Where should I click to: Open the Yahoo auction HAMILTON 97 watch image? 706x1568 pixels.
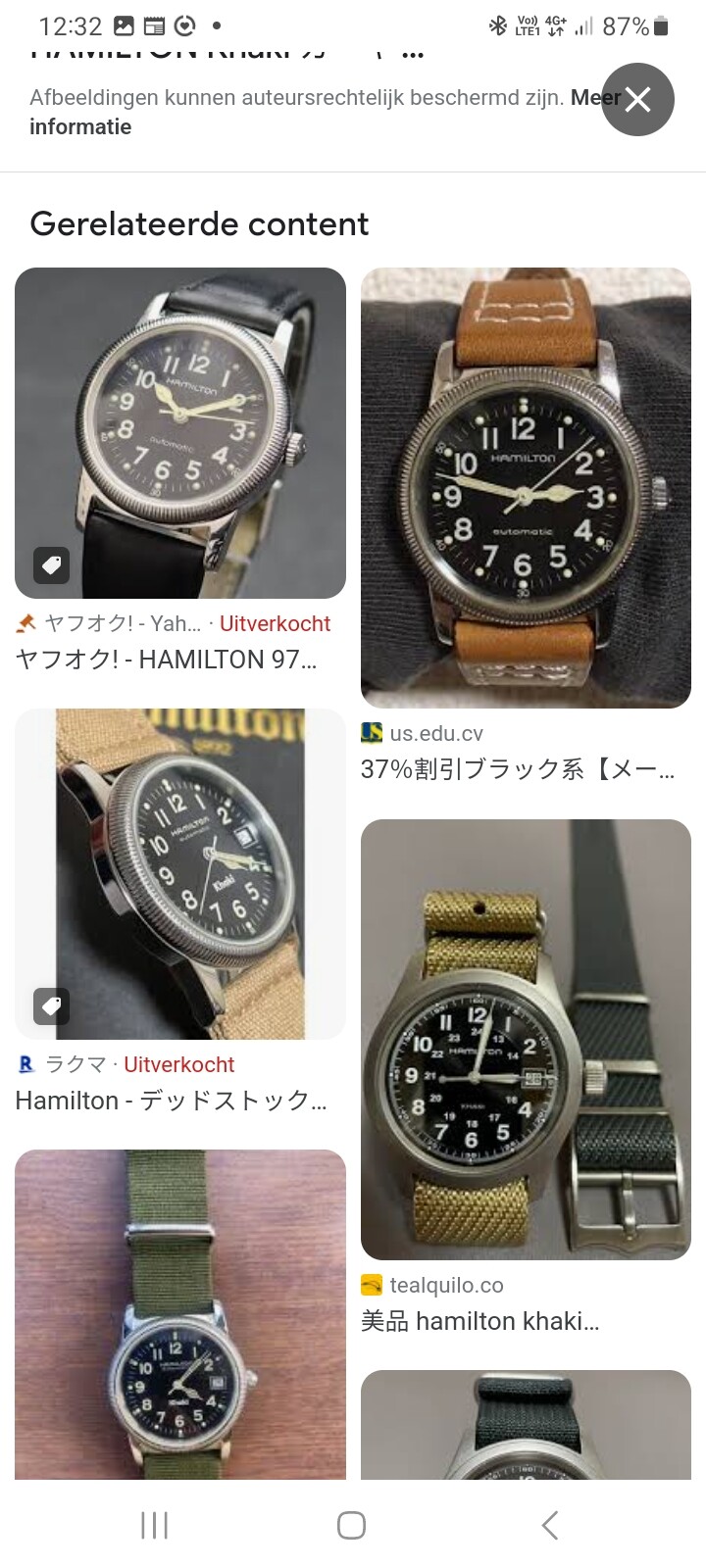pos(180,433)
